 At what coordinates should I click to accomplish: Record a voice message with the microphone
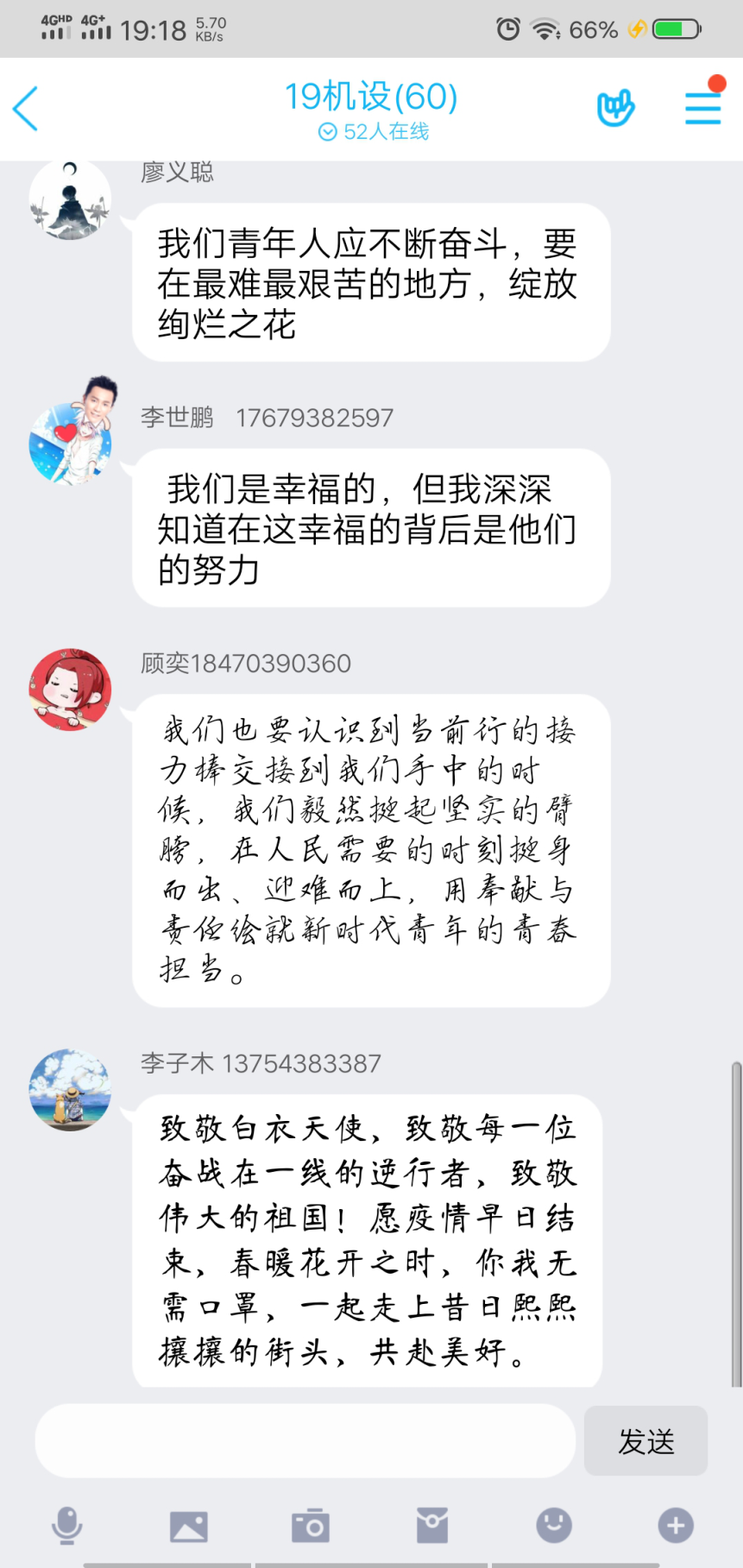point(66,1525)
